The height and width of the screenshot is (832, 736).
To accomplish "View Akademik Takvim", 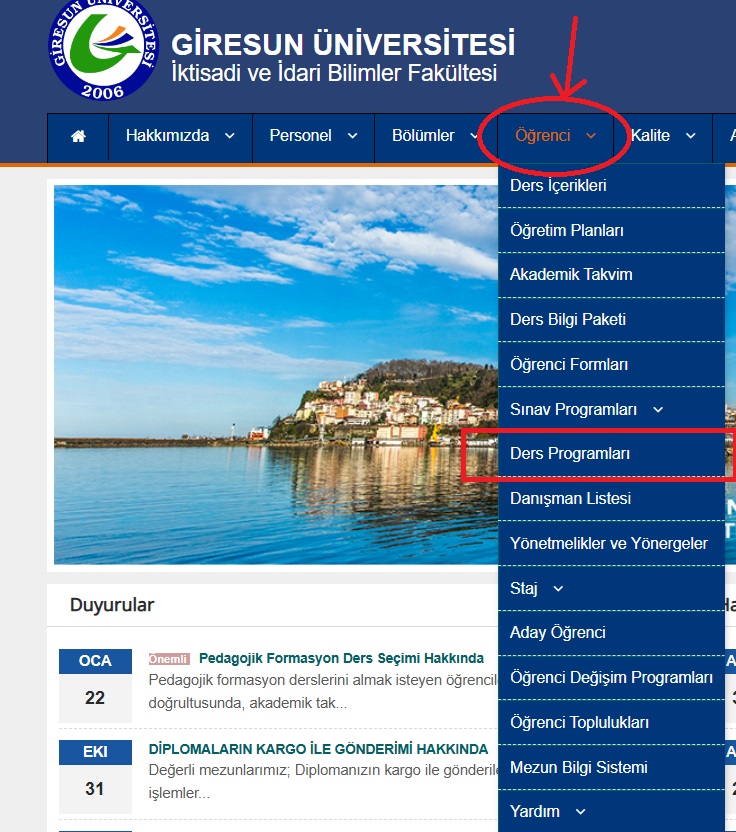I will click(x=571, y=275).
